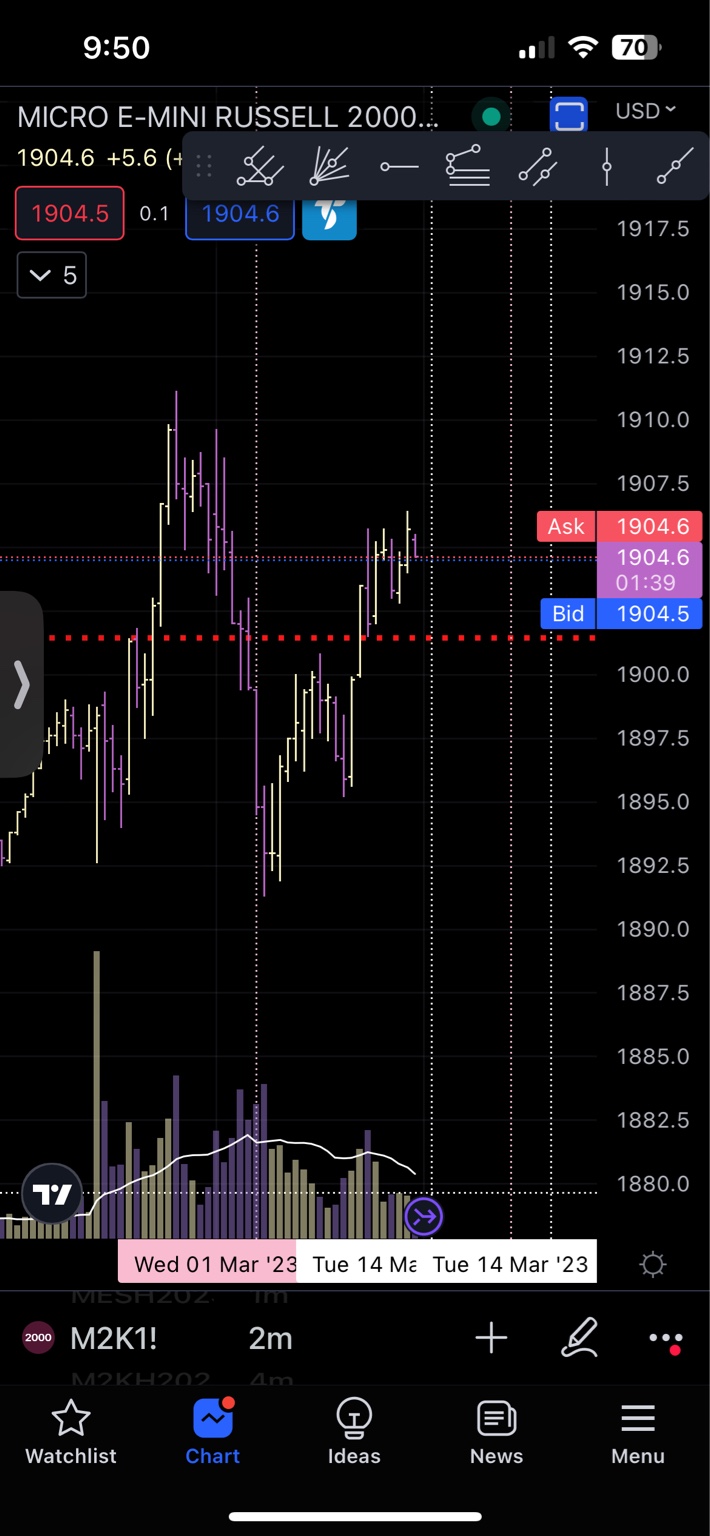The height and width of the screenshot is (1536, 710).
Task: Select the horizontal ray drawing tool
Action: (x=399, y=166)
